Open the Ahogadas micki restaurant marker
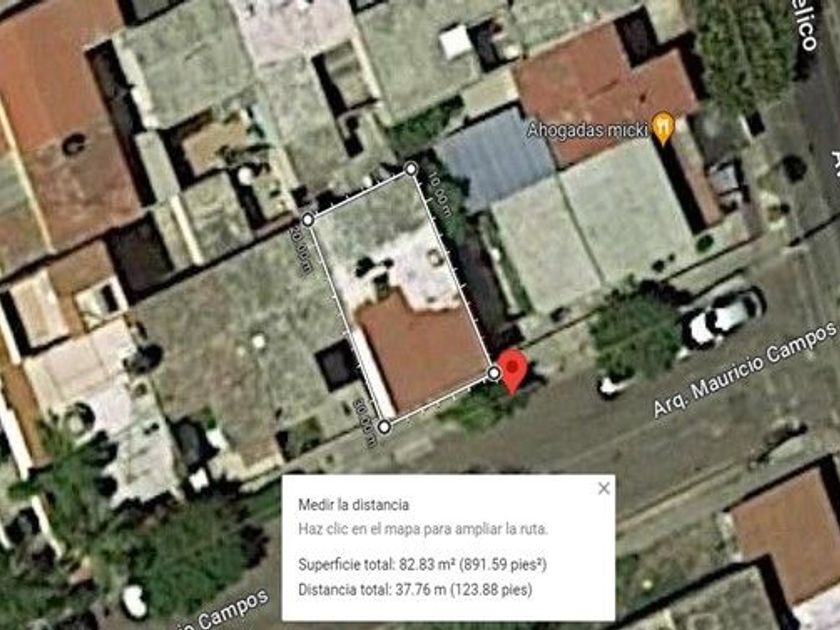840x630 pixels. click(662, 128)
